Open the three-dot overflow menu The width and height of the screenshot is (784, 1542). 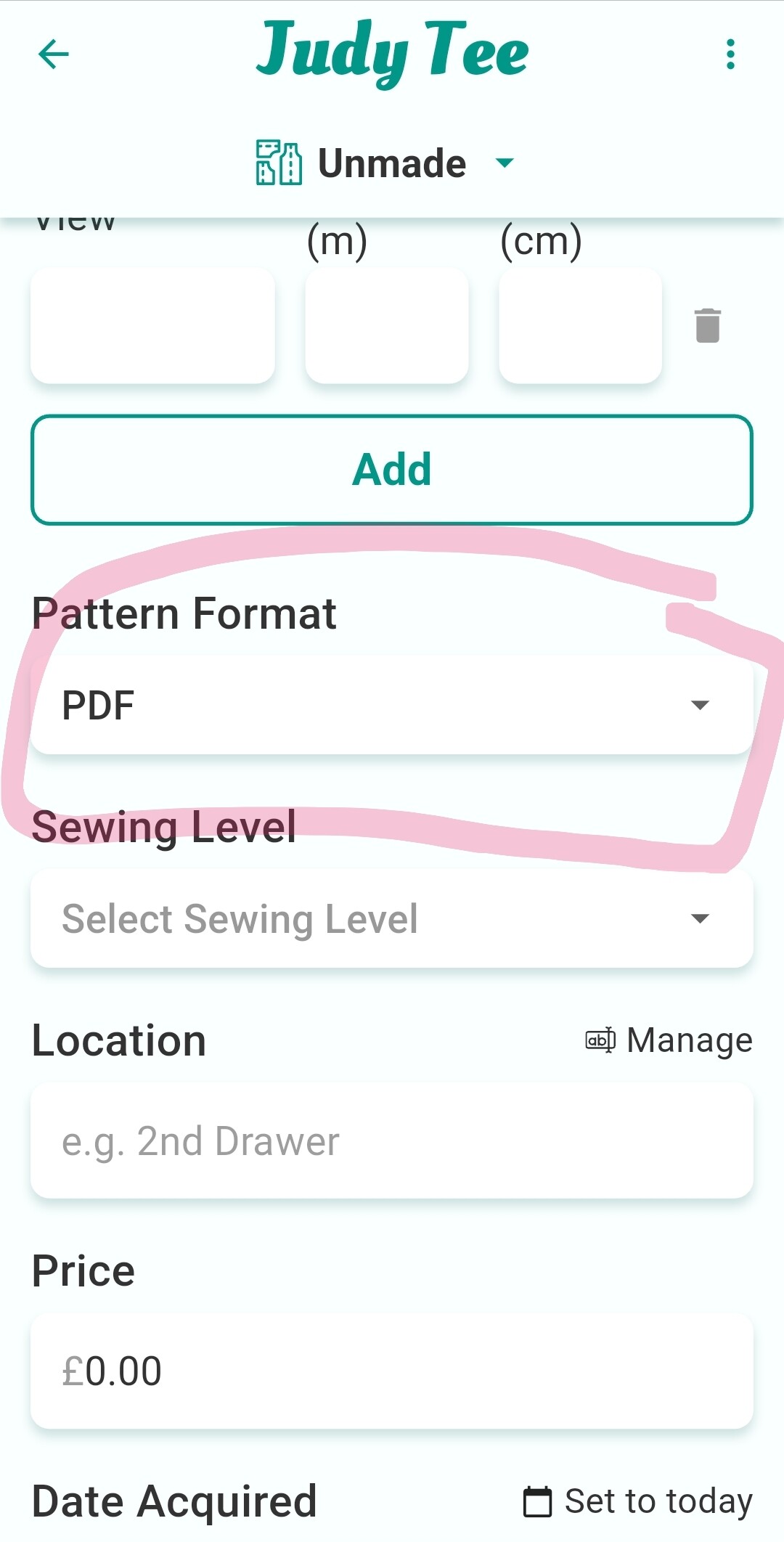(x=730, y=54)
